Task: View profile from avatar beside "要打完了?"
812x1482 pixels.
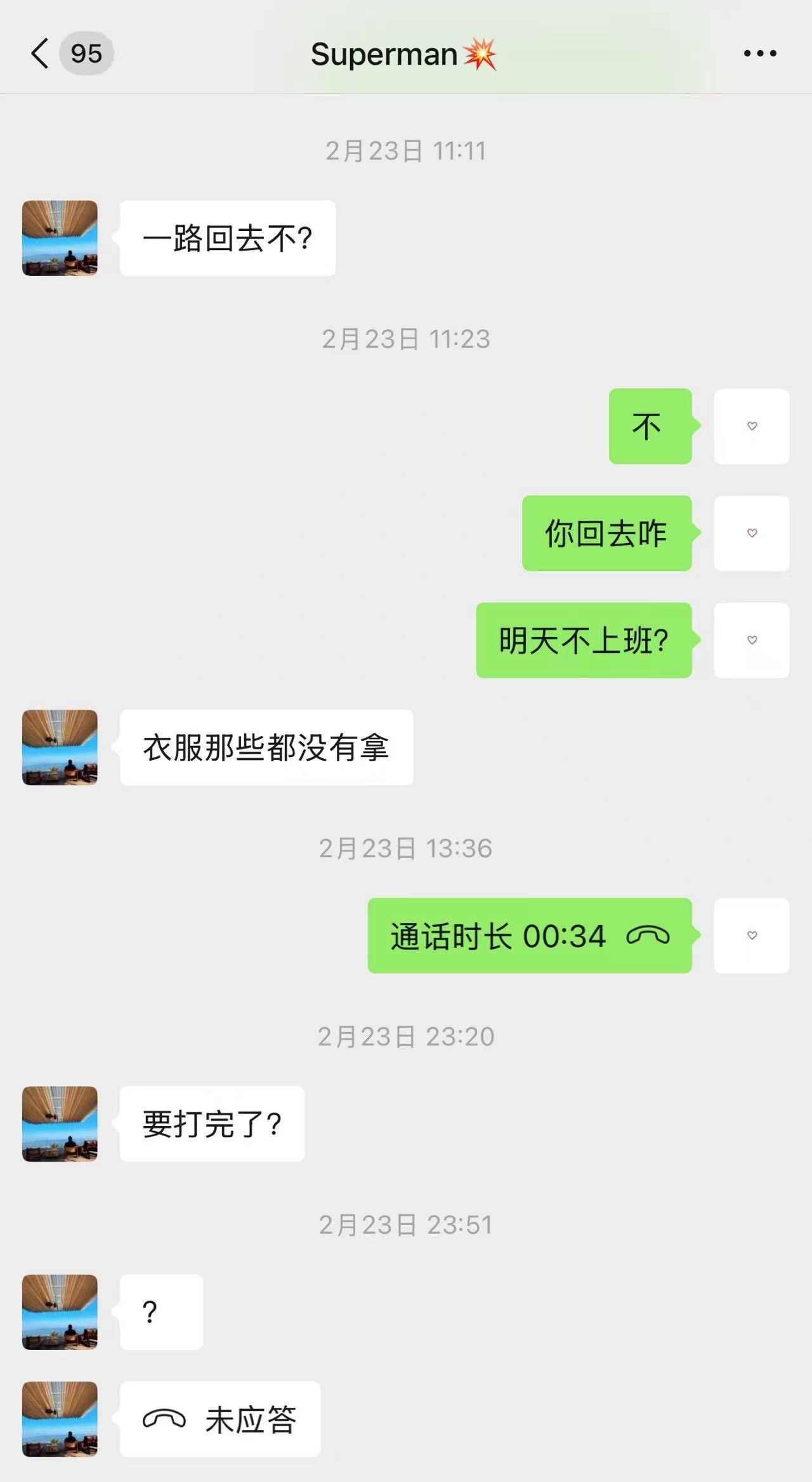Action: coord(60,1124)
